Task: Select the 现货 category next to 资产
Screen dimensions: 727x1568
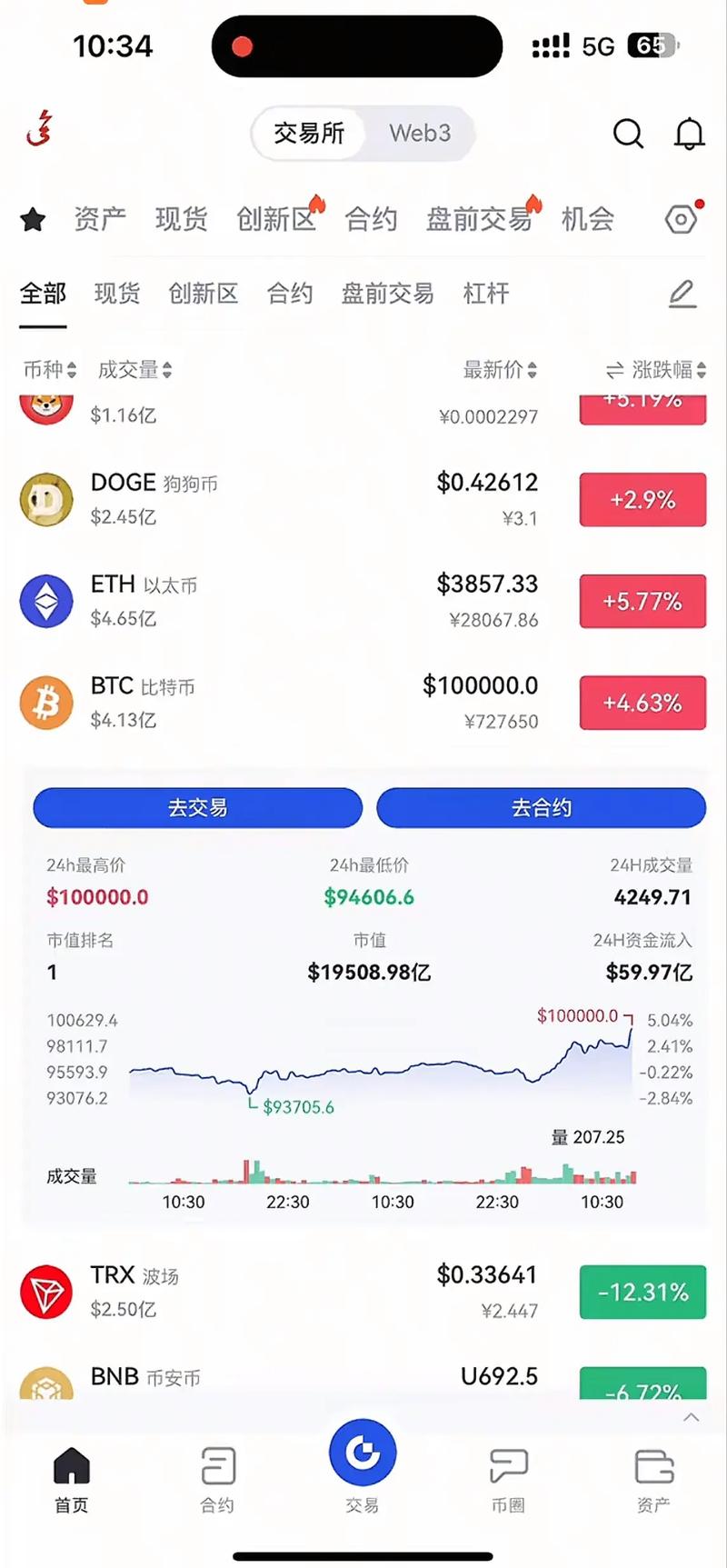Action: click(x=181, y=219)
